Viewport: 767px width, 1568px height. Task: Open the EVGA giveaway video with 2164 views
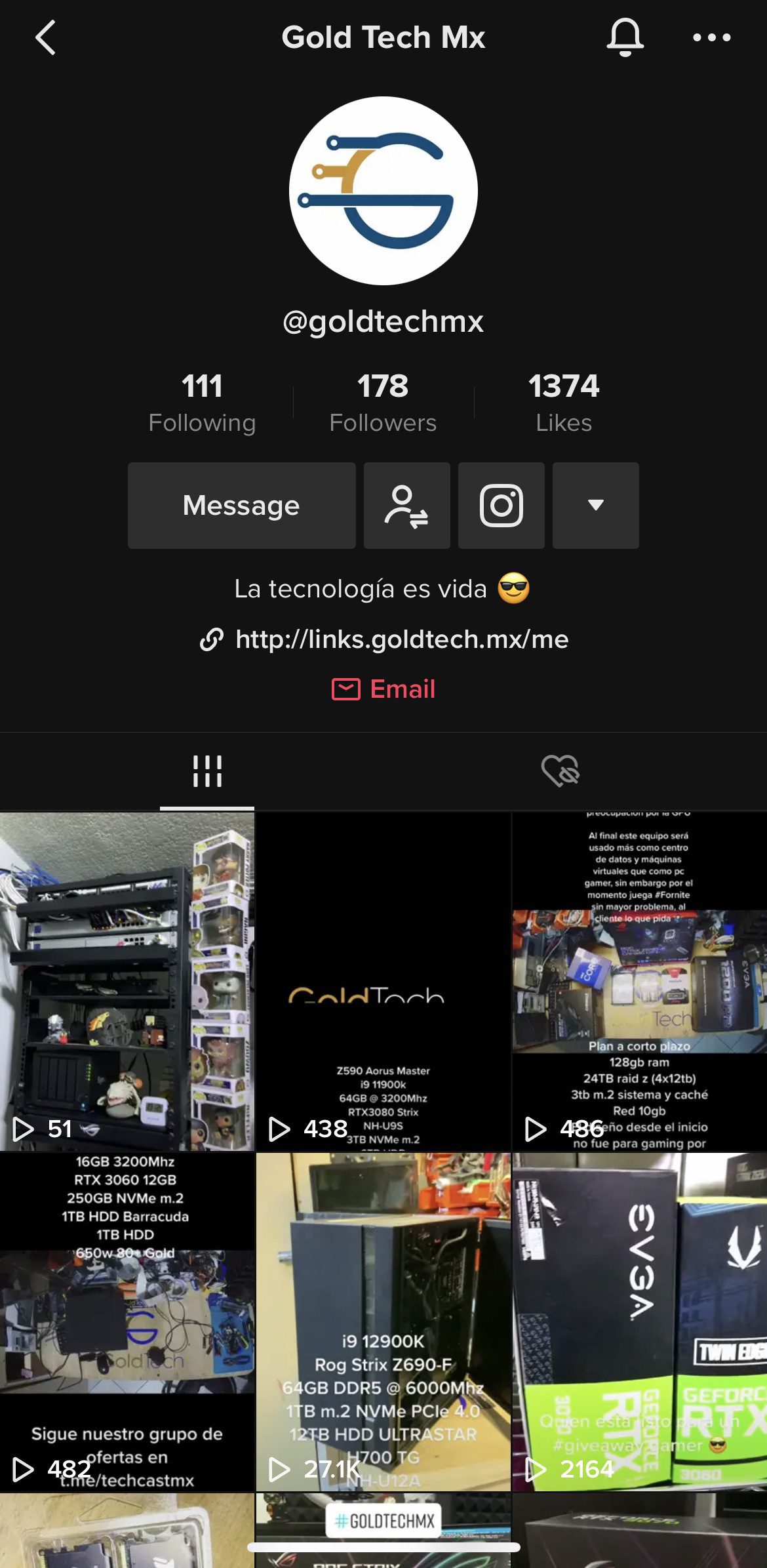click(x=640, y=1321)
